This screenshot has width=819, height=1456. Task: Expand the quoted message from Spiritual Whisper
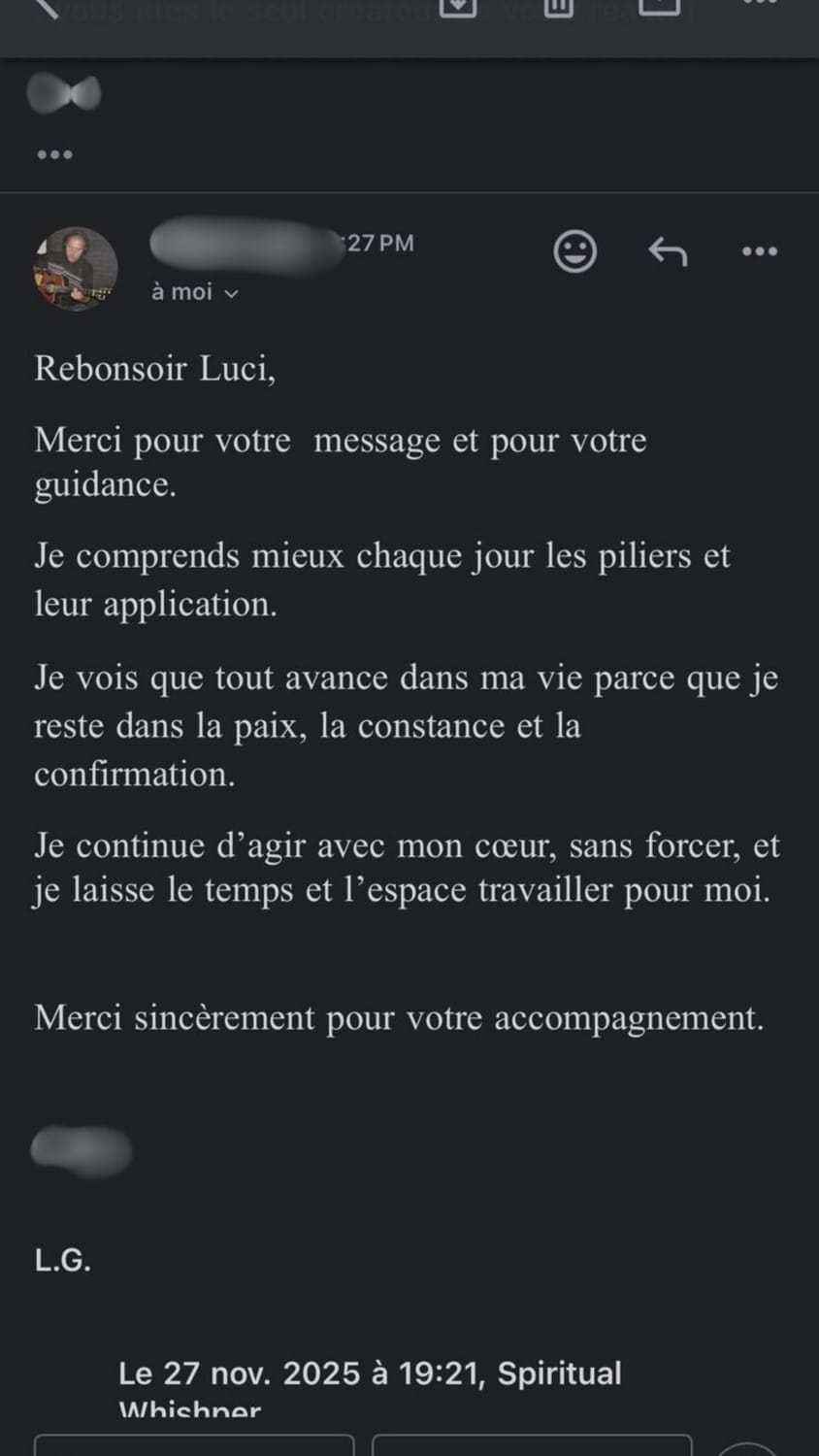(369, 1373)
